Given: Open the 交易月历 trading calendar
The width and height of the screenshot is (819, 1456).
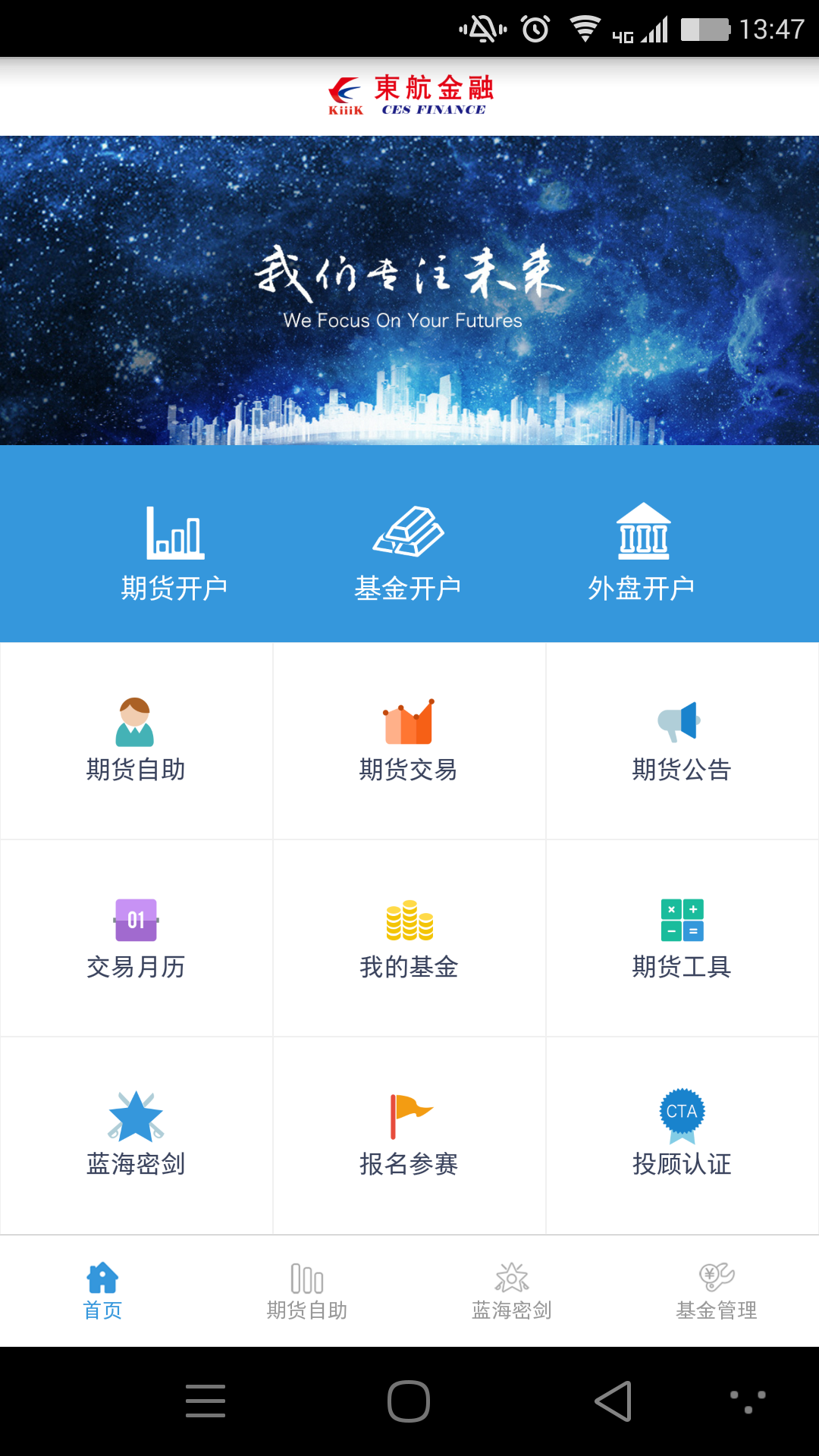Looking at the screenshot, I should [136, 938].
